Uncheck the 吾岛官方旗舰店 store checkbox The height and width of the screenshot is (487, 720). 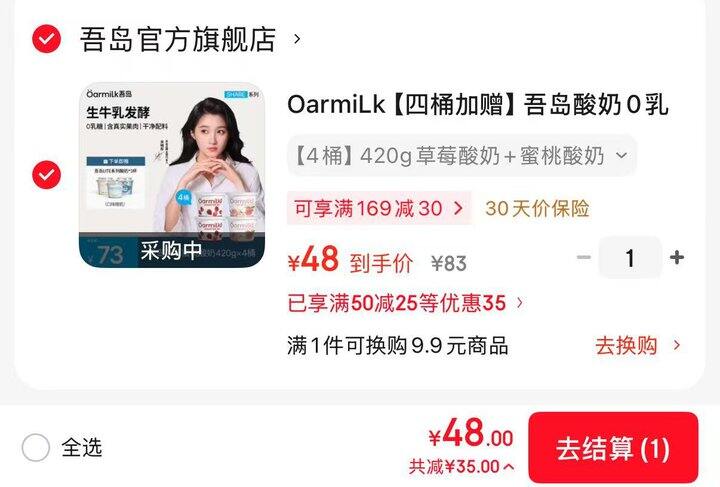click(x=46, y=39)
